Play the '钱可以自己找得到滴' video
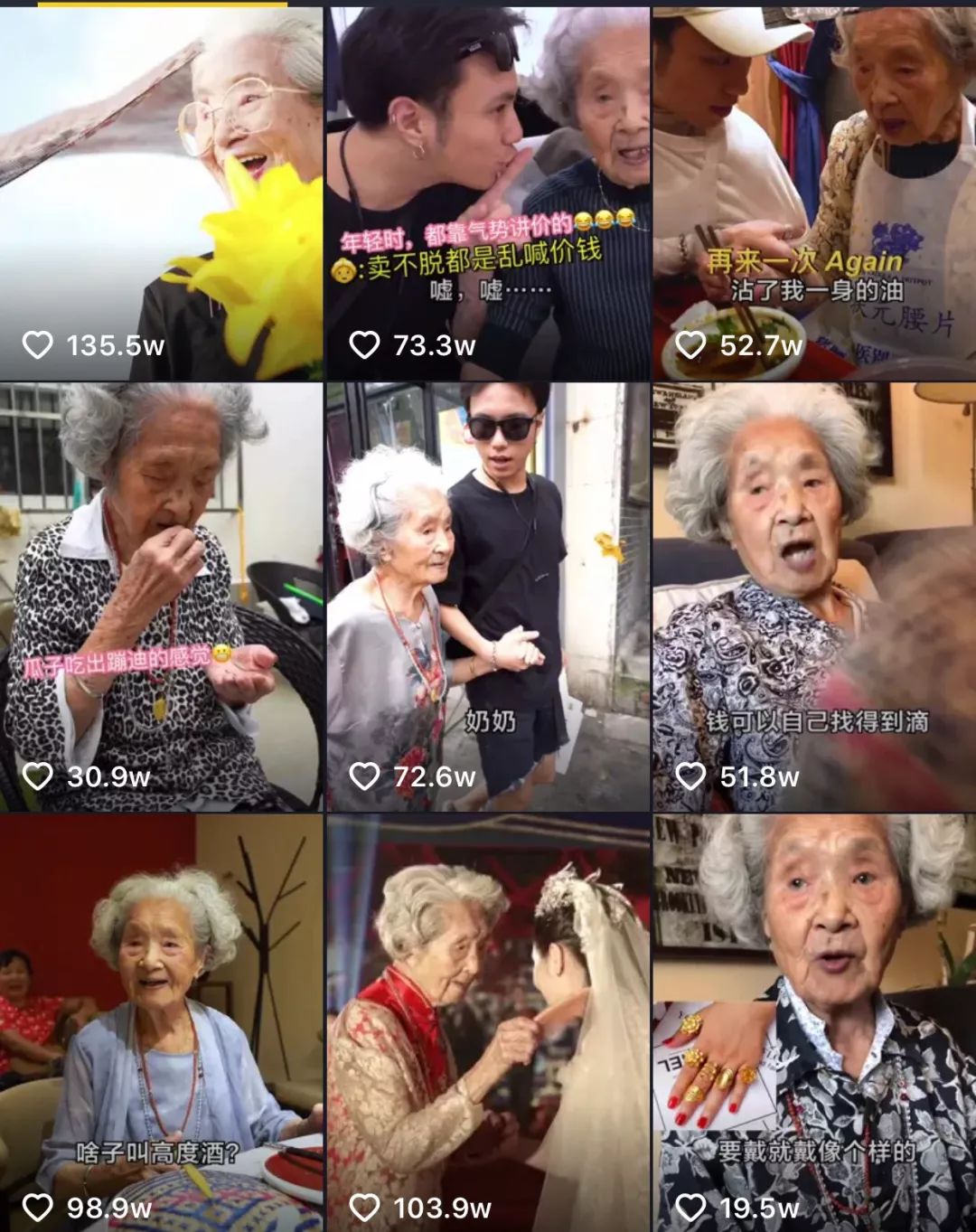The image size is (976, 1232). [x=814, y=597]
